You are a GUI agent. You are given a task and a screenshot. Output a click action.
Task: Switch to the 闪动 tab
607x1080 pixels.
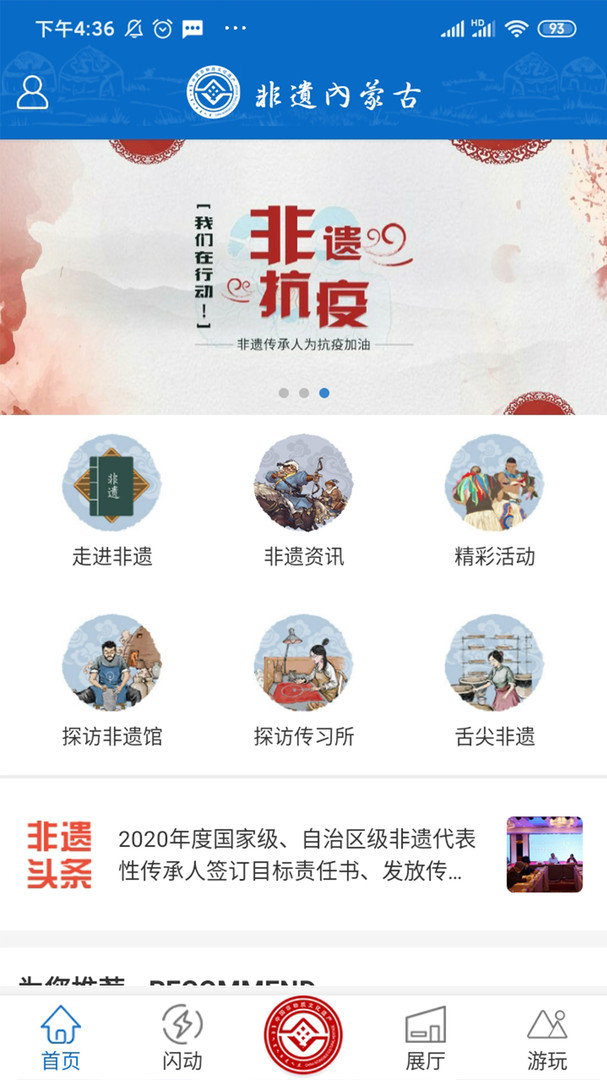[182, 1038]
